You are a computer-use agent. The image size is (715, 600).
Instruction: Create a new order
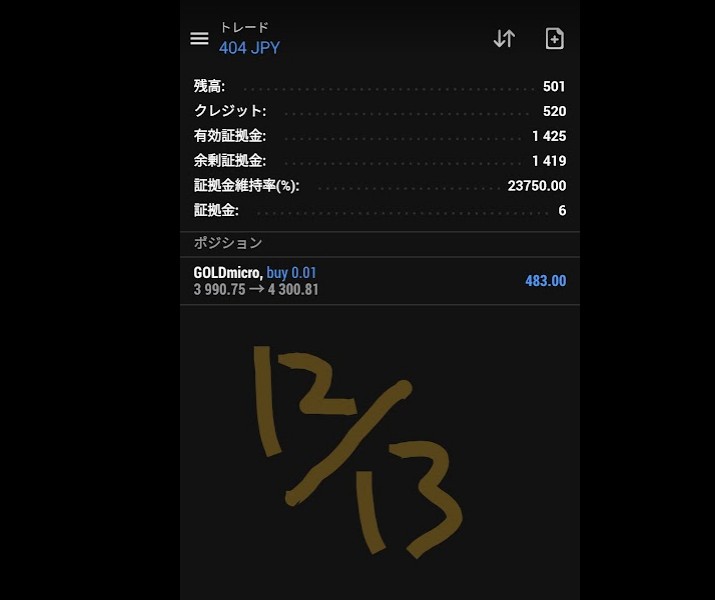[x=554, y=39]
